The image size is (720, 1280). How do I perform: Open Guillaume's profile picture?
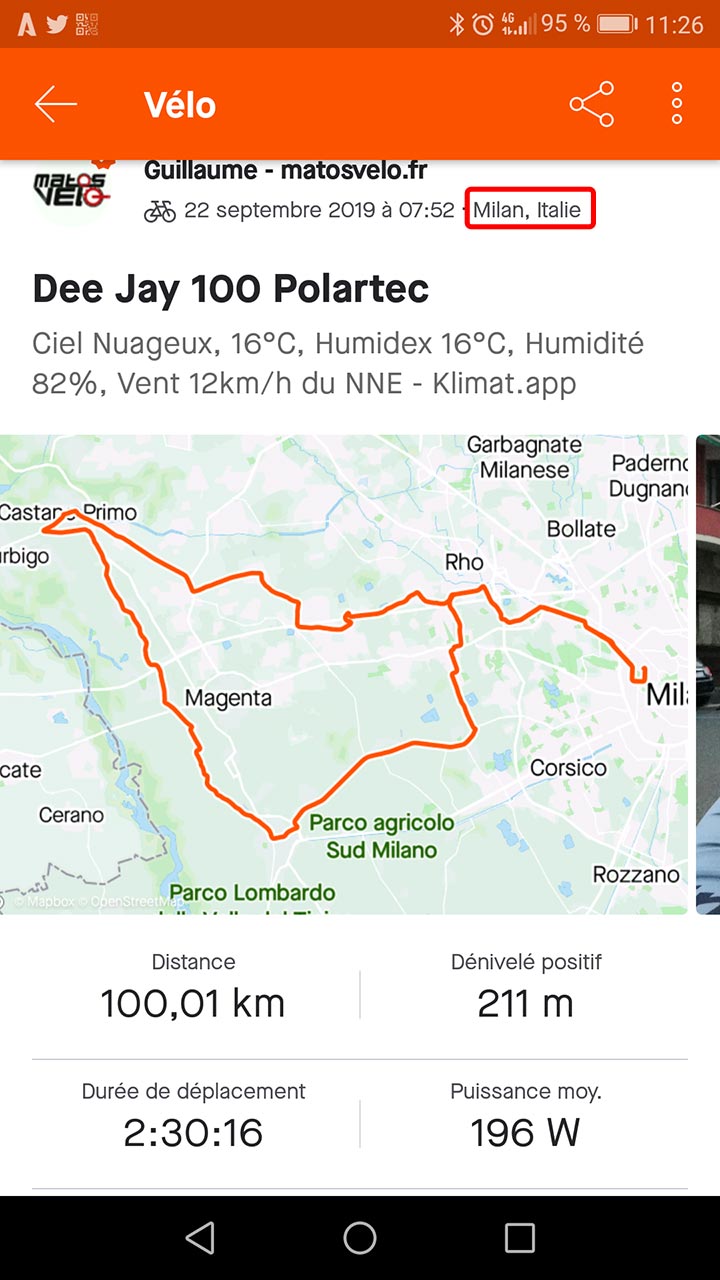pyautogui.click(x=72, y=191)
